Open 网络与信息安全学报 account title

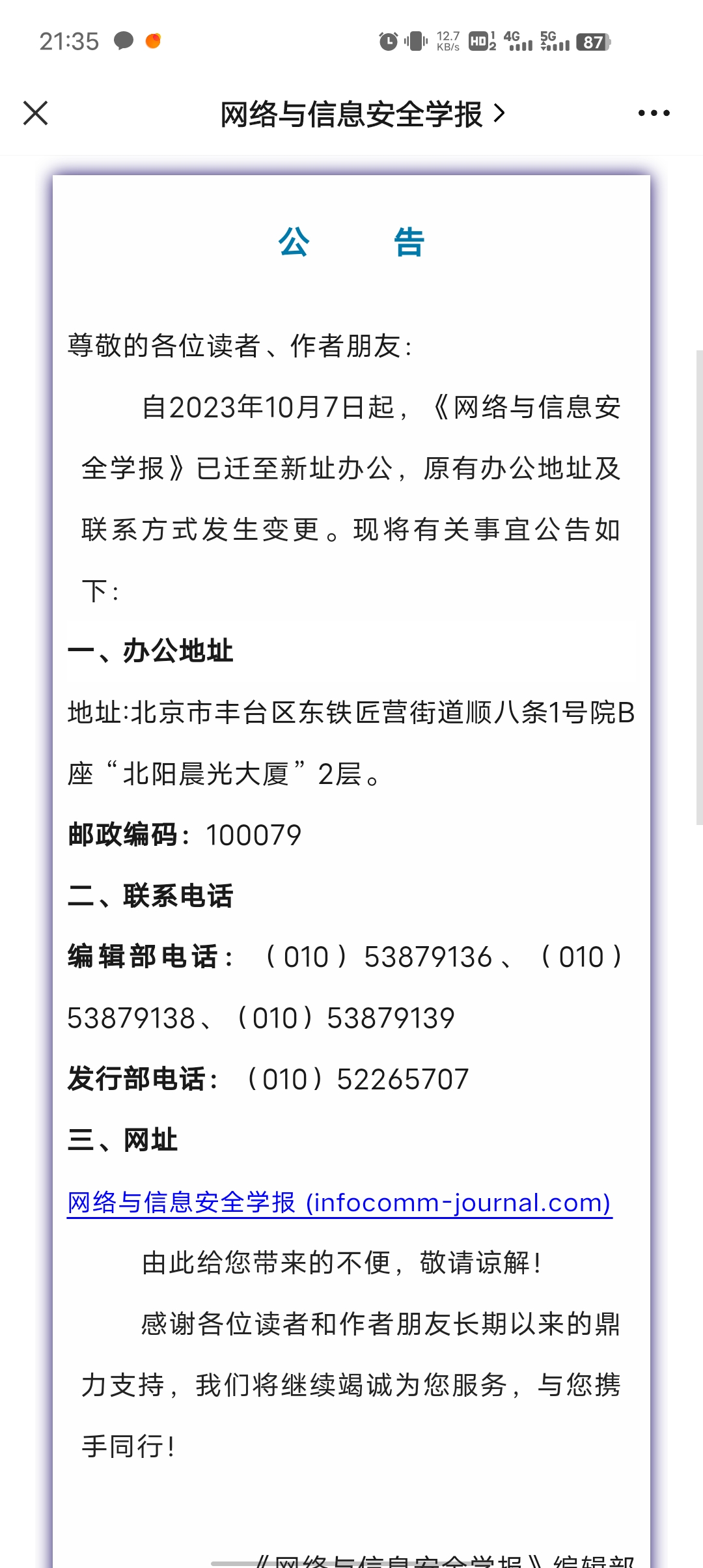[363, 114]
